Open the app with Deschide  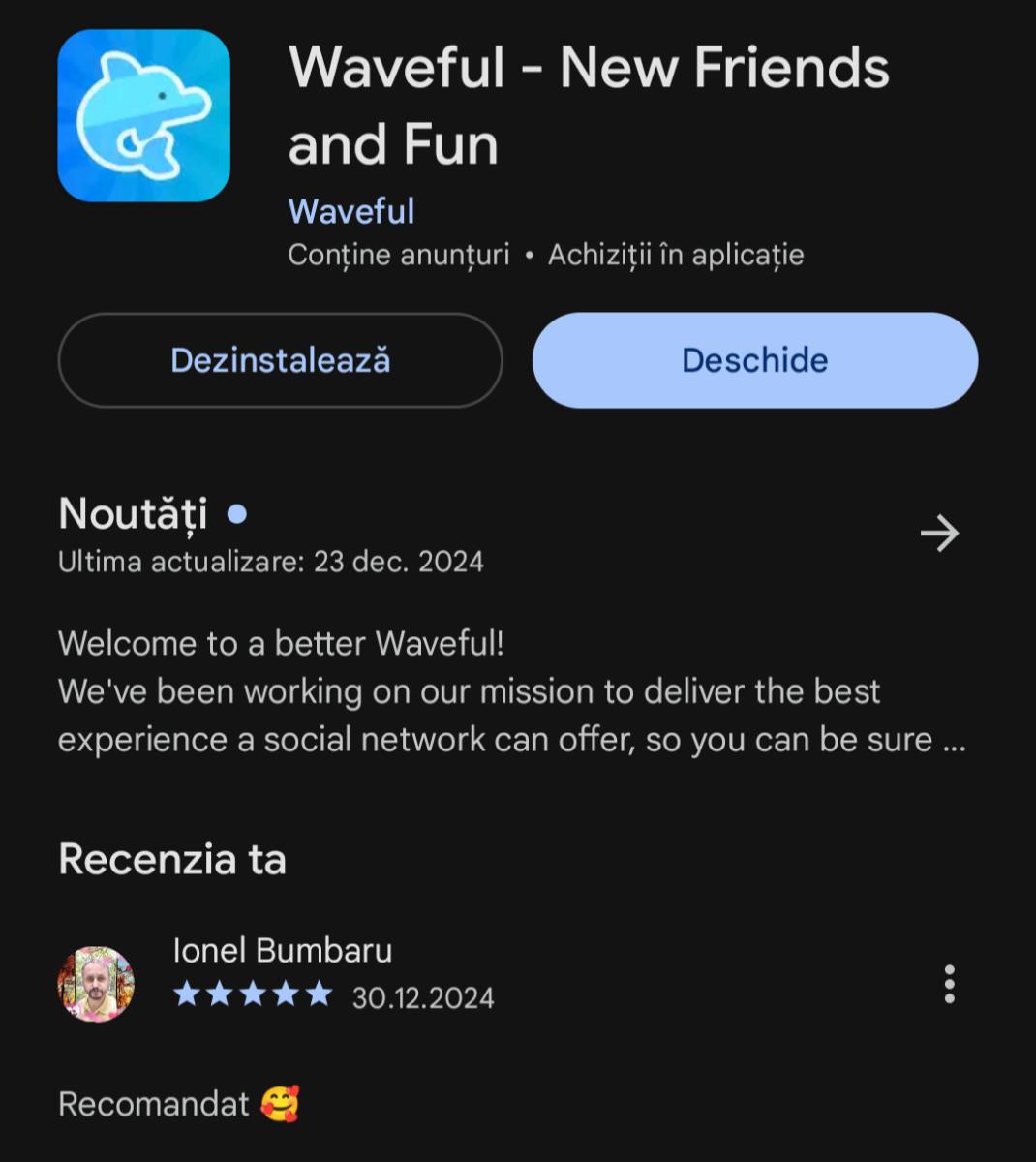754,360
